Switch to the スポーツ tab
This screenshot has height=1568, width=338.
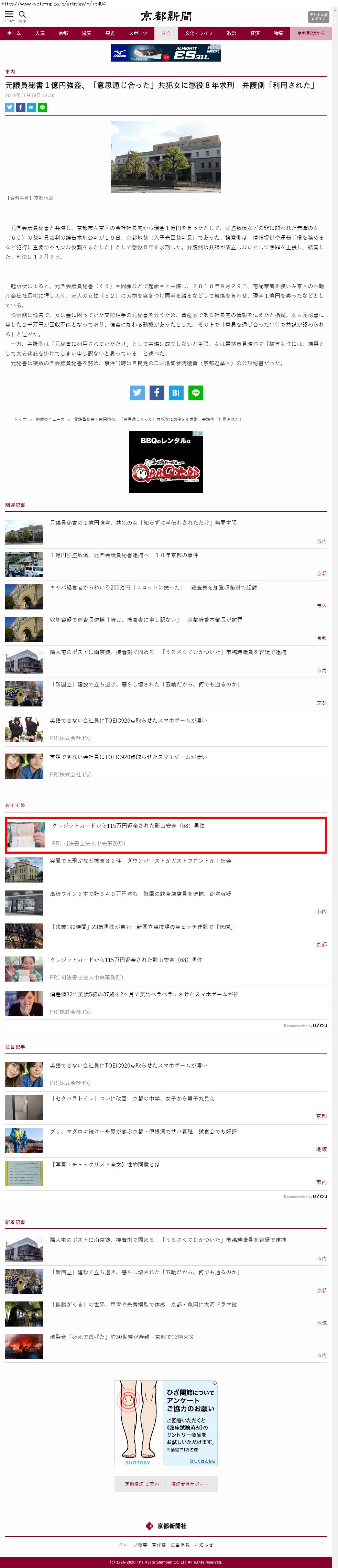[138, 33]
